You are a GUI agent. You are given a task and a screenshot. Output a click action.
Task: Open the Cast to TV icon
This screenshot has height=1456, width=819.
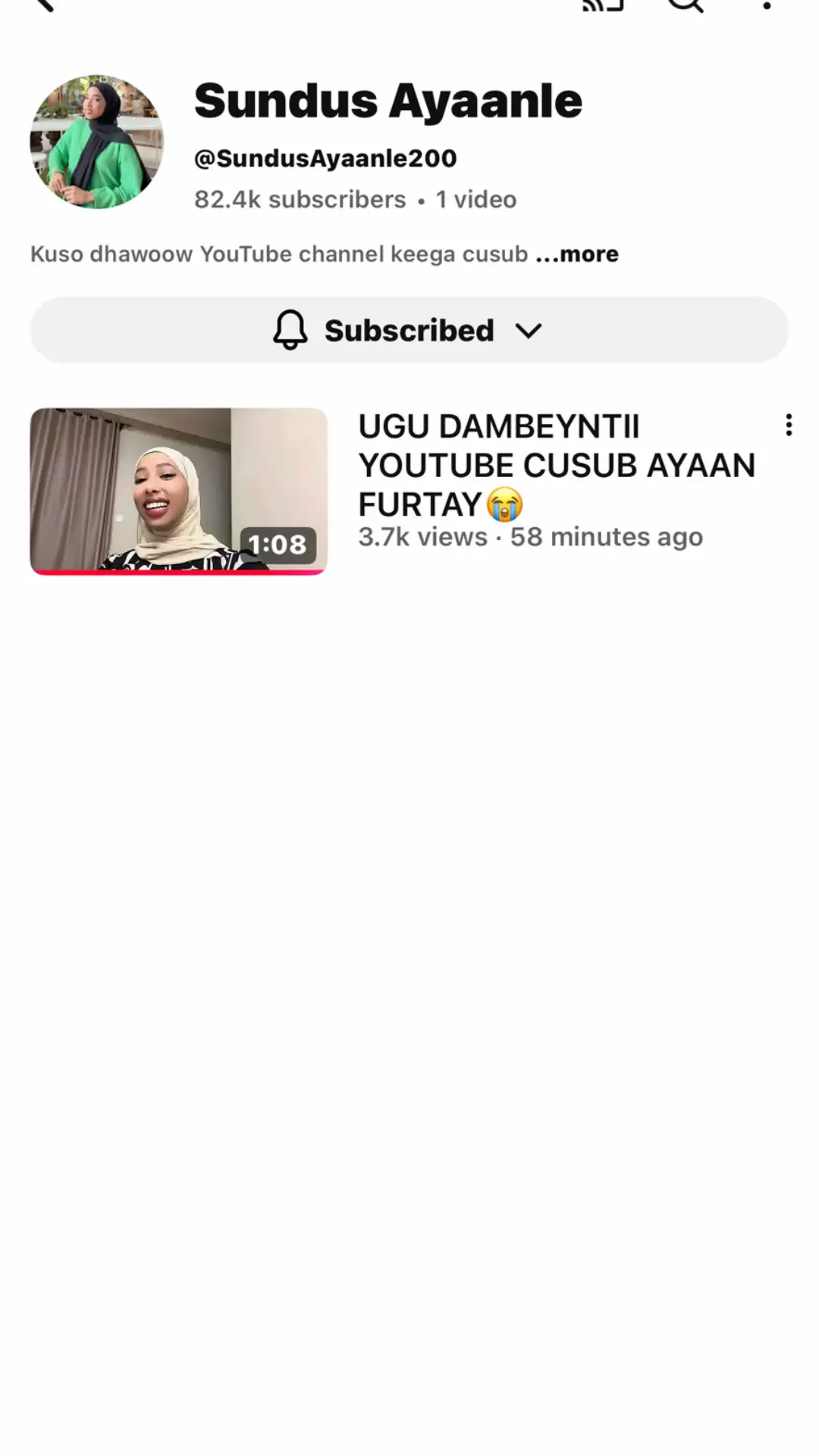[603, 6]
